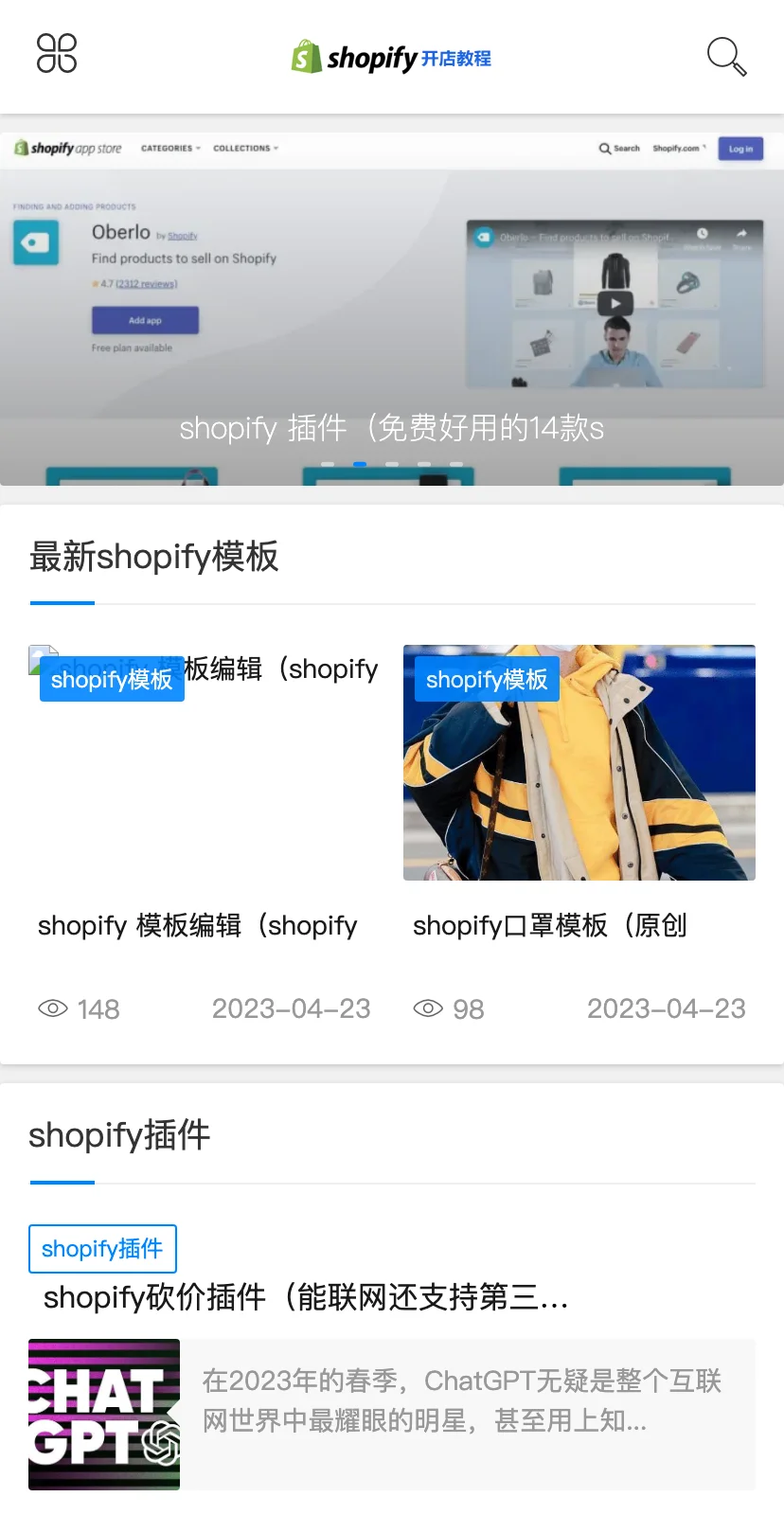The width and height of the screenshot is (784, 1515).
Task: Open the grid menu icon
Action: point(57,54)
